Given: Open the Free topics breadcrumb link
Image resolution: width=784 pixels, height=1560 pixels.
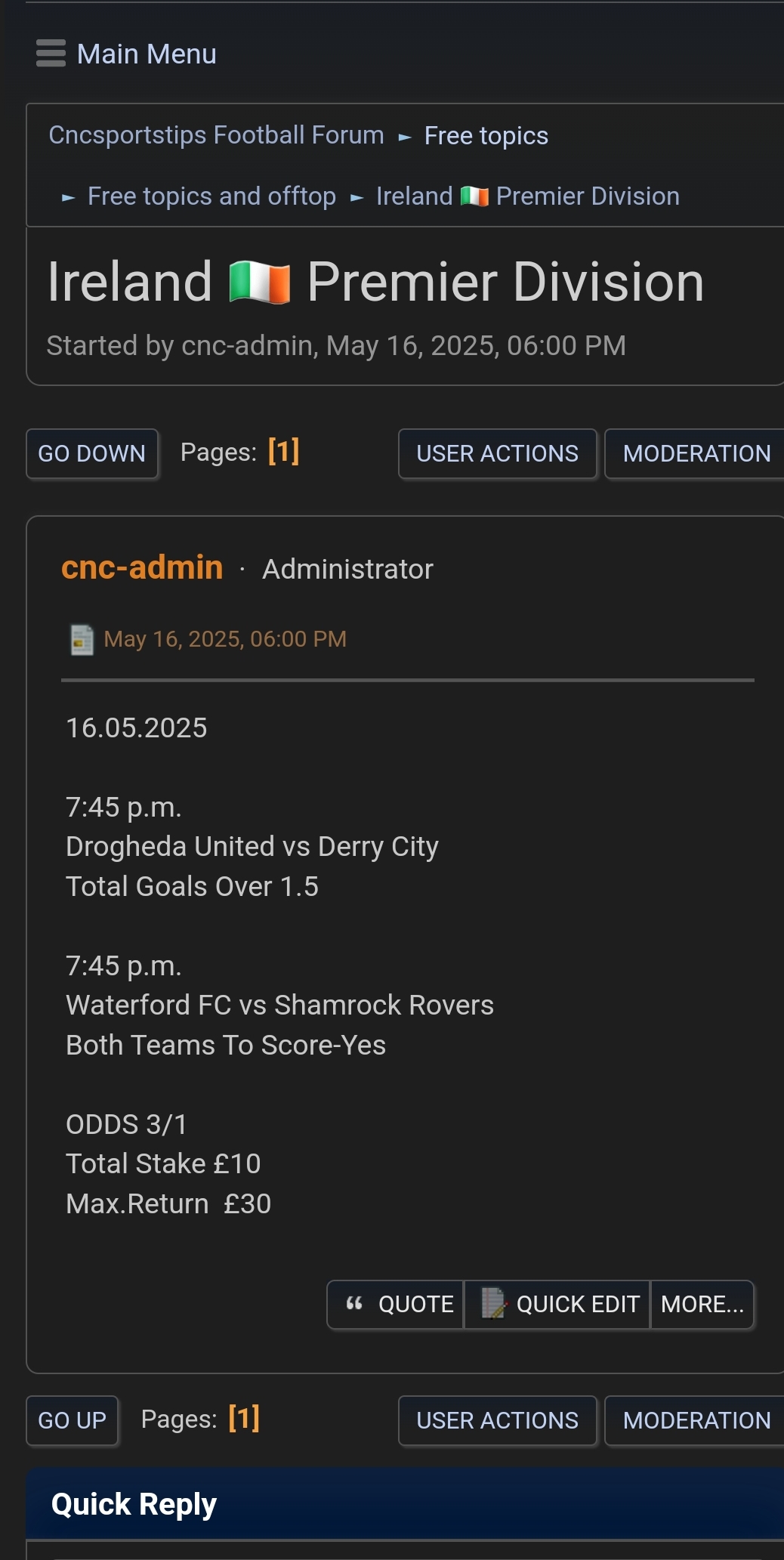Looking at the screenshot, I should [486, 136].
